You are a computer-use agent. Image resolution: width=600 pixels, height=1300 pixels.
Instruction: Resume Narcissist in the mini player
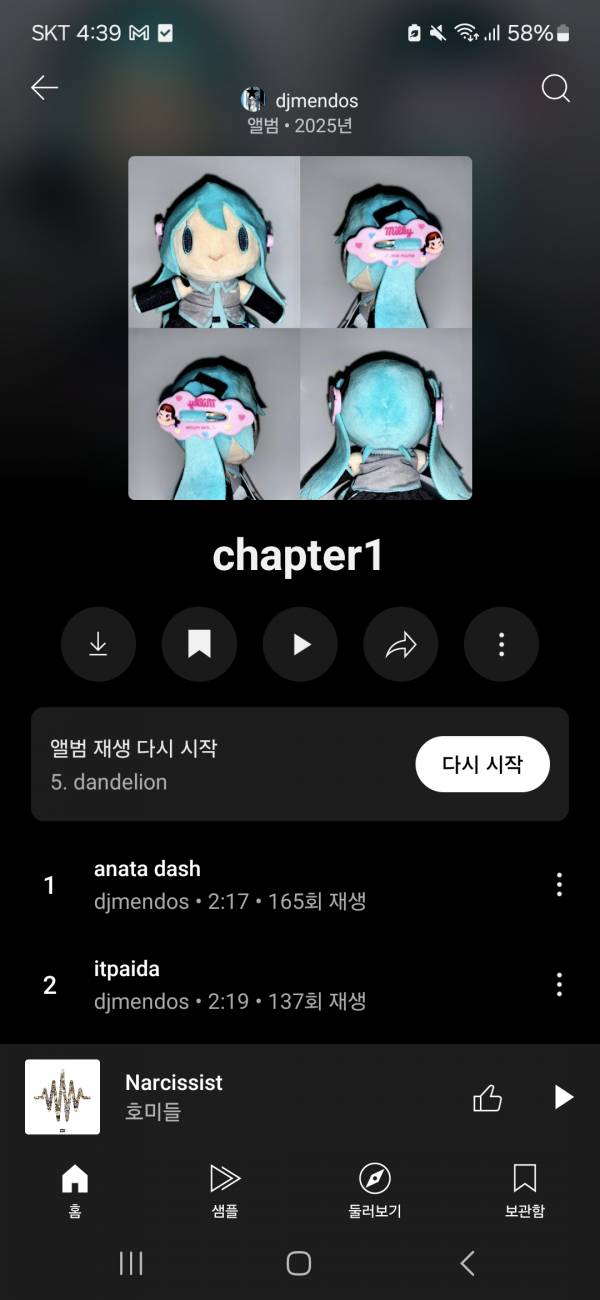(563, 1098)
